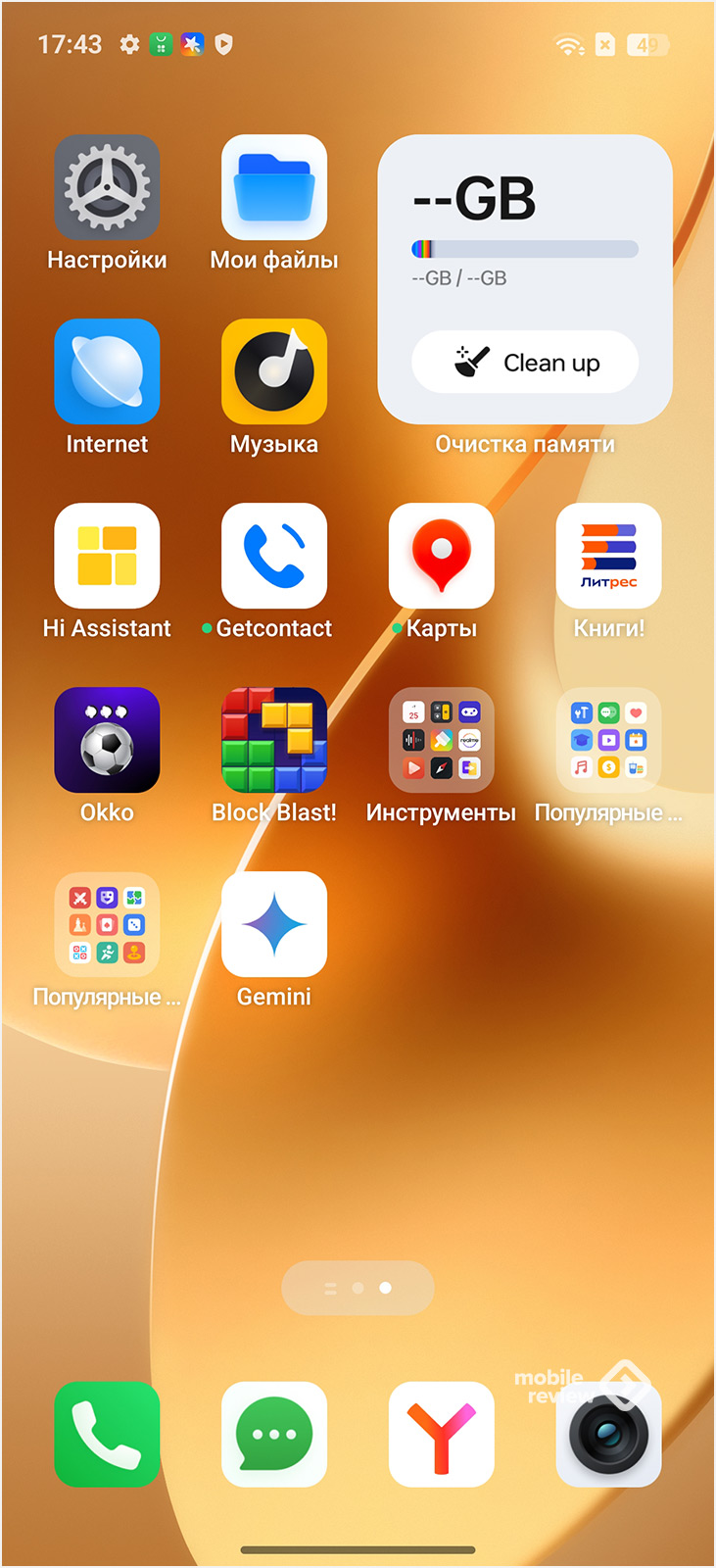Open the Карты maps app
Image resolution: width=716 pixels, height=1568 pixels.
(442, 557)
